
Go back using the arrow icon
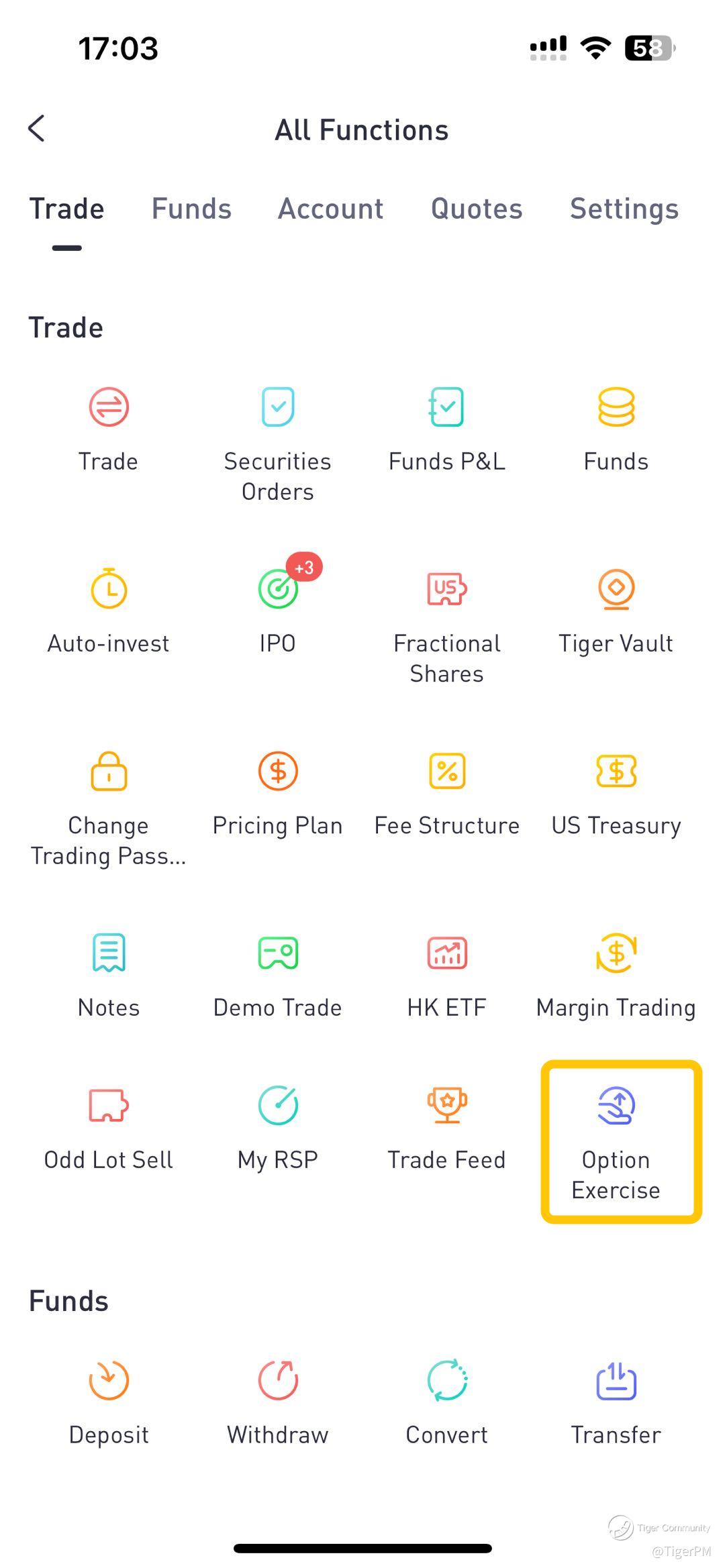point(37,128)
